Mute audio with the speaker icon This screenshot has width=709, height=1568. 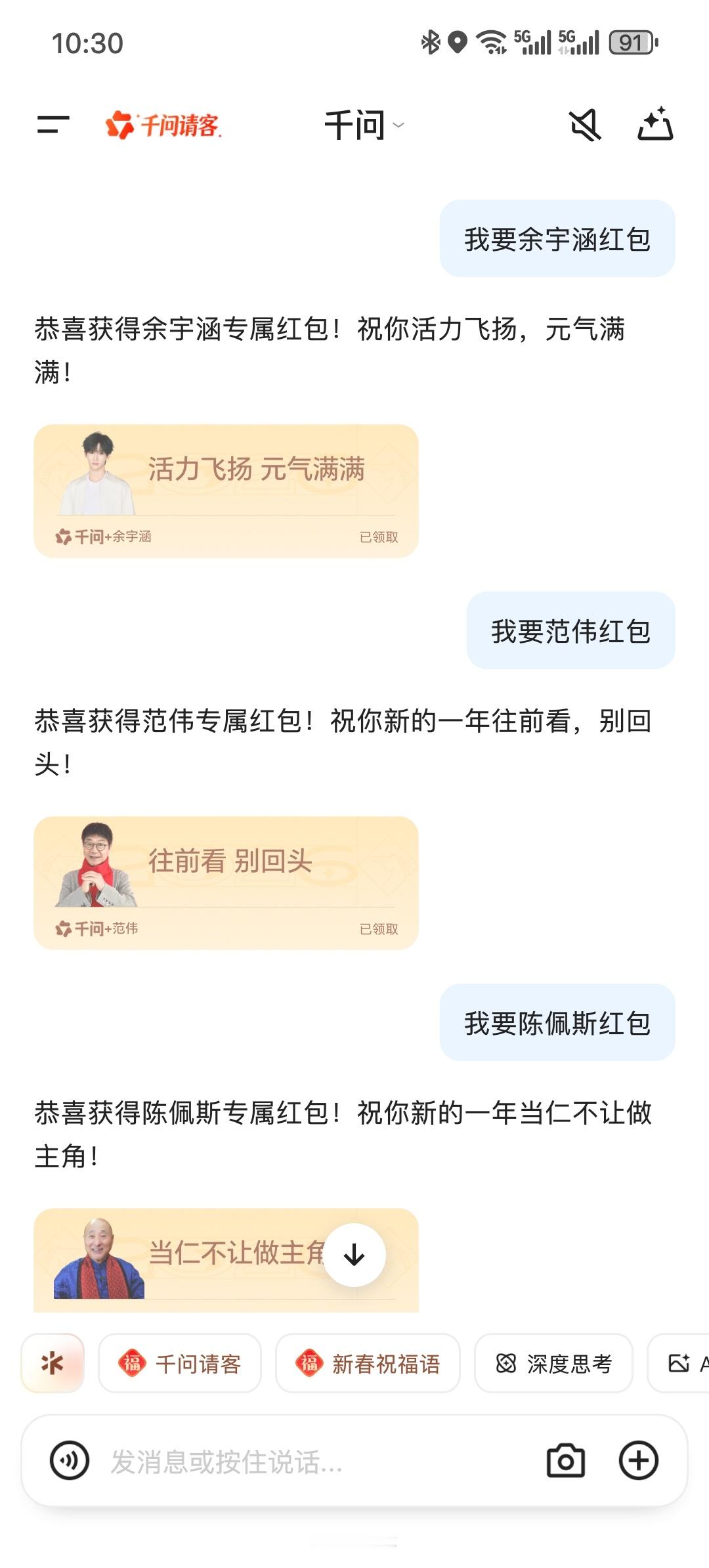[583, 125]
